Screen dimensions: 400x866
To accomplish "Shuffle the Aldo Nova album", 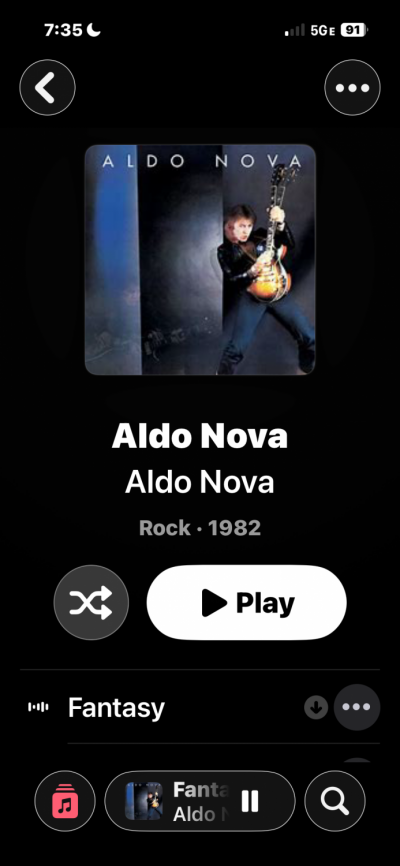I will (x=91, y=602).
